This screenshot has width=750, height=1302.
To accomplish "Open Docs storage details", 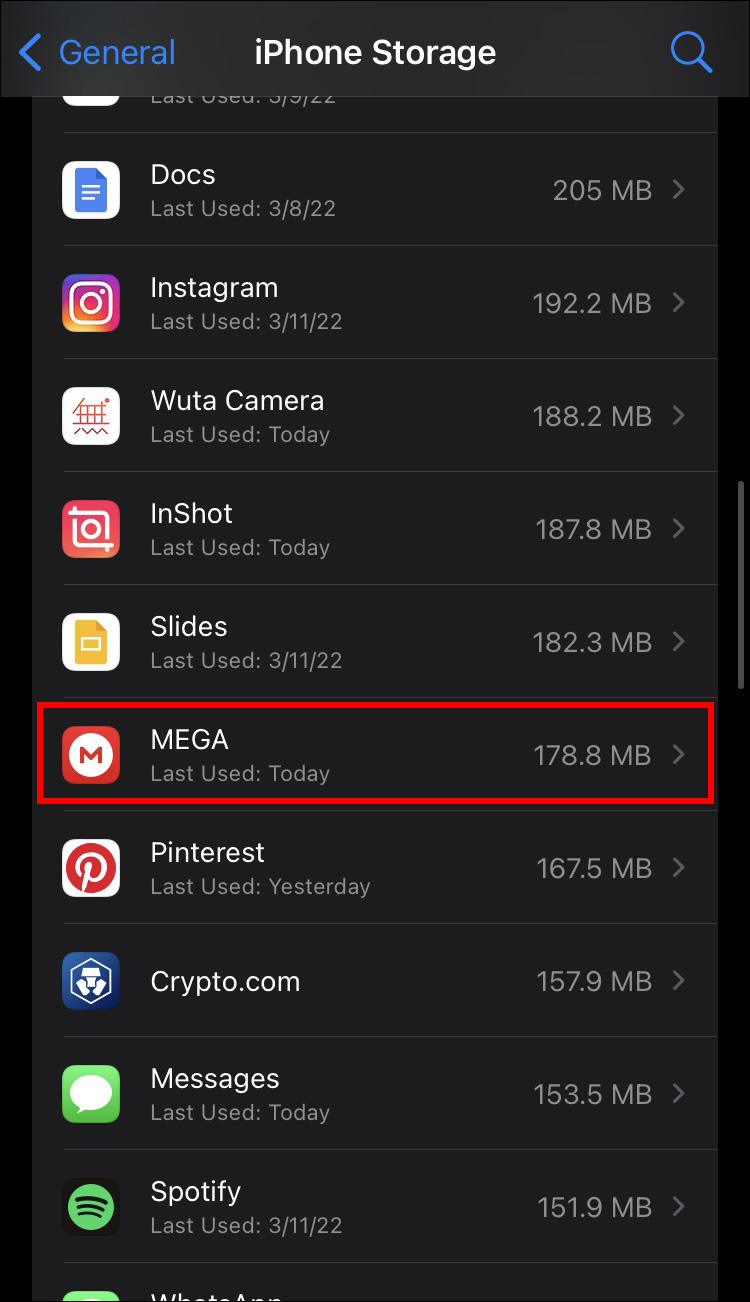I will [x=390, y=190].
